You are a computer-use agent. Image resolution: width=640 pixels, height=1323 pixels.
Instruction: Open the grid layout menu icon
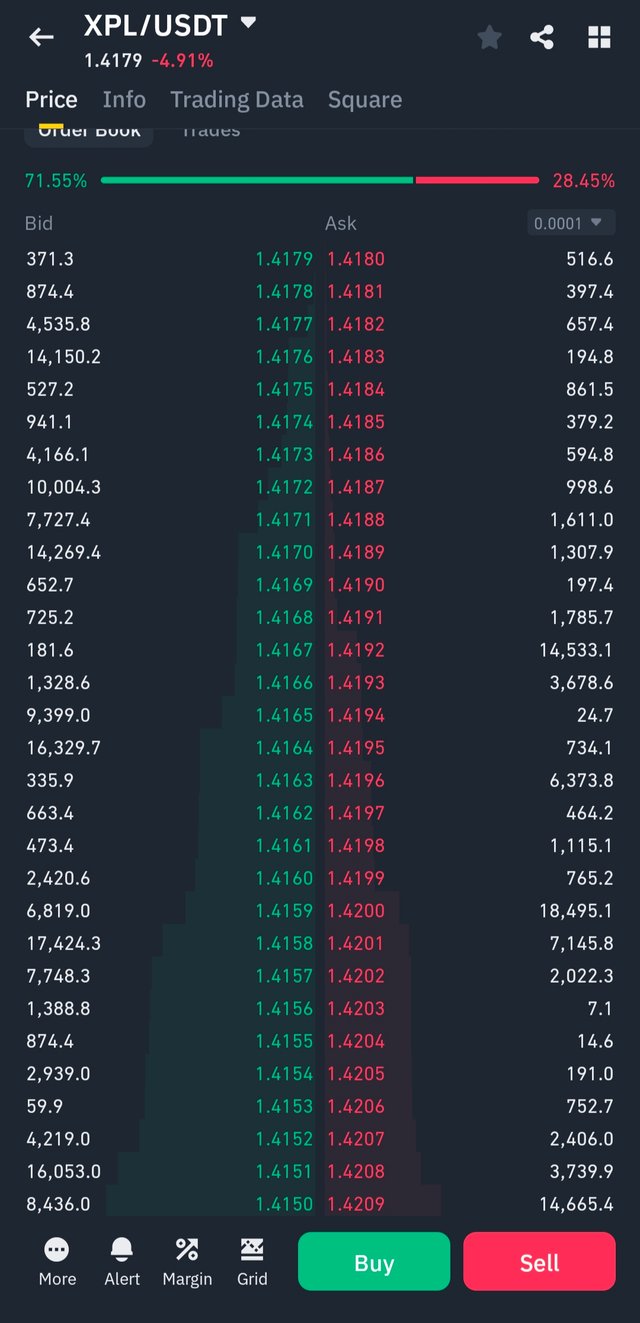pos(599,38)
